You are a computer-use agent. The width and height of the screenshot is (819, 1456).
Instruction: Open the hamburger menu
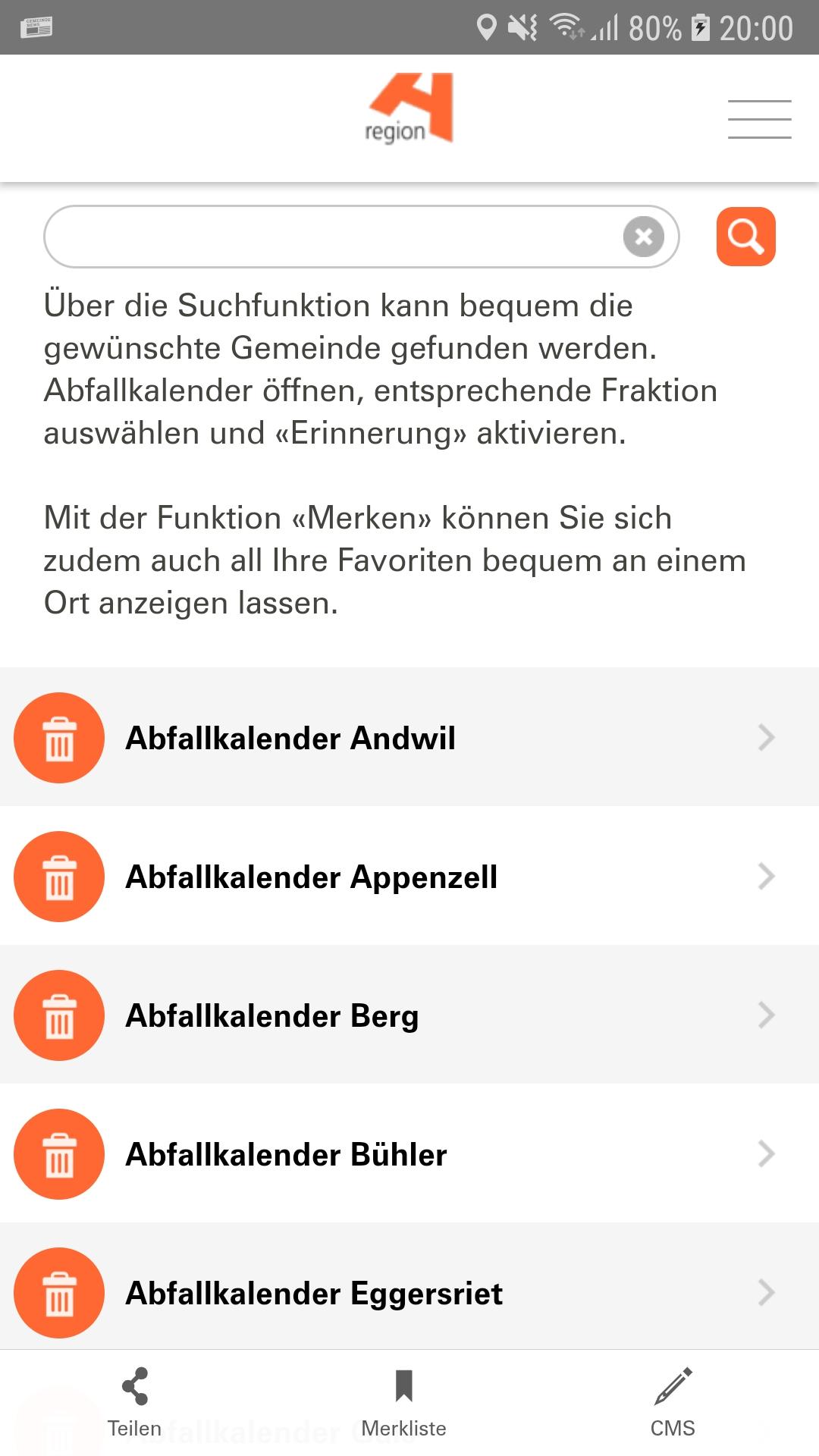759,119
